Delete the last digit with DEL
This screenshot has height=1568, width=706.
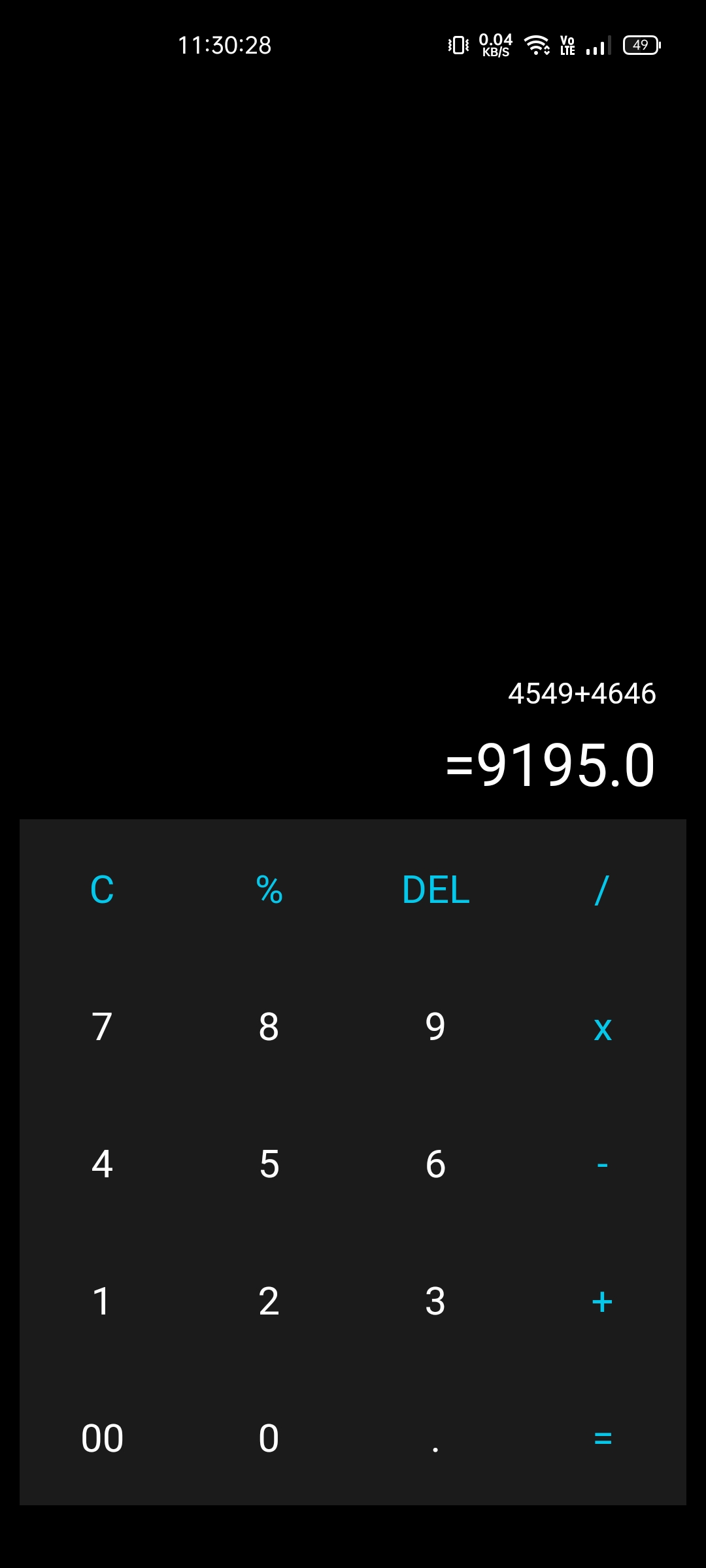tap(435, 889)
